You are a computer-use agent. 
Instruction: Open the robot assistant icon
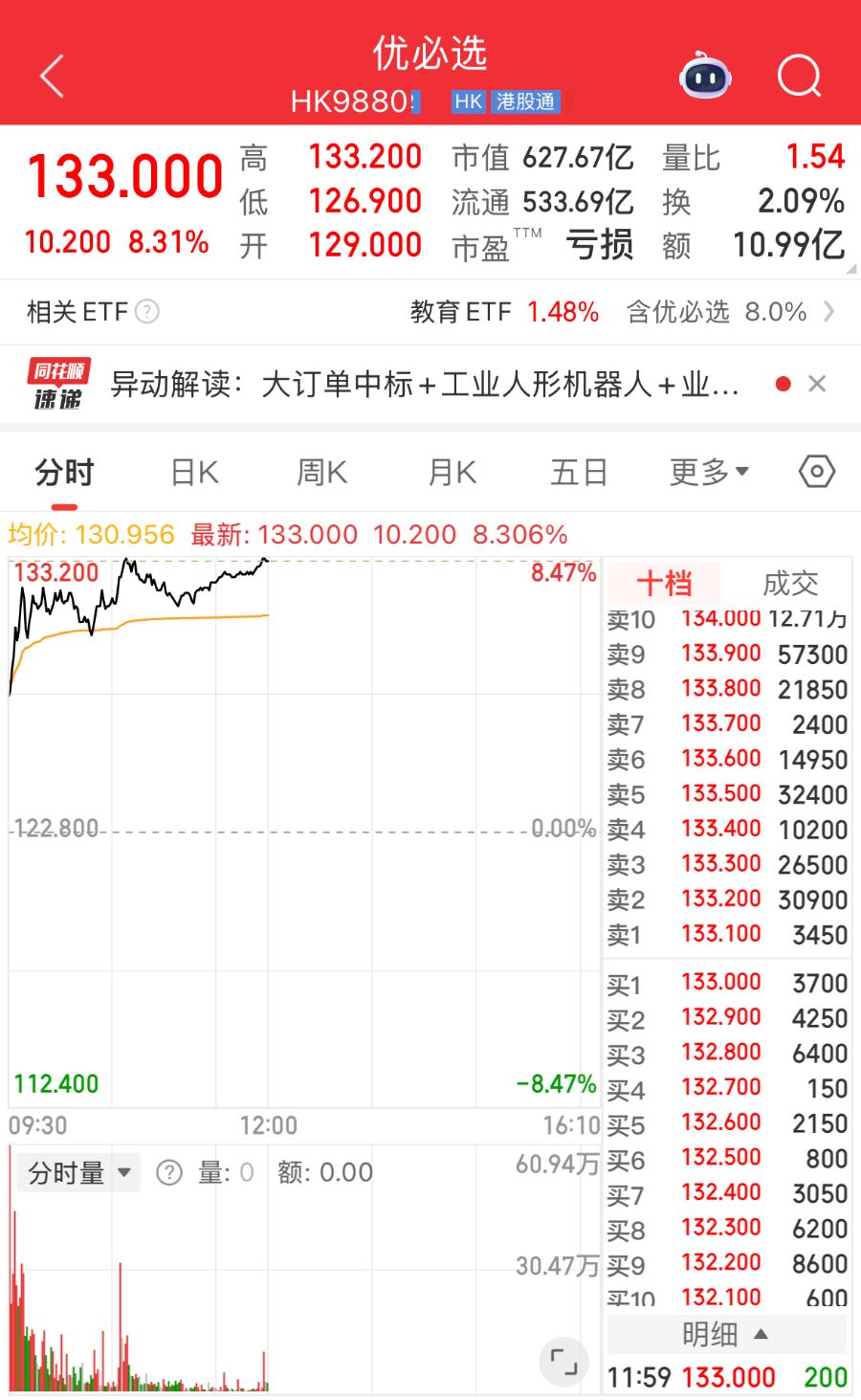705,76
